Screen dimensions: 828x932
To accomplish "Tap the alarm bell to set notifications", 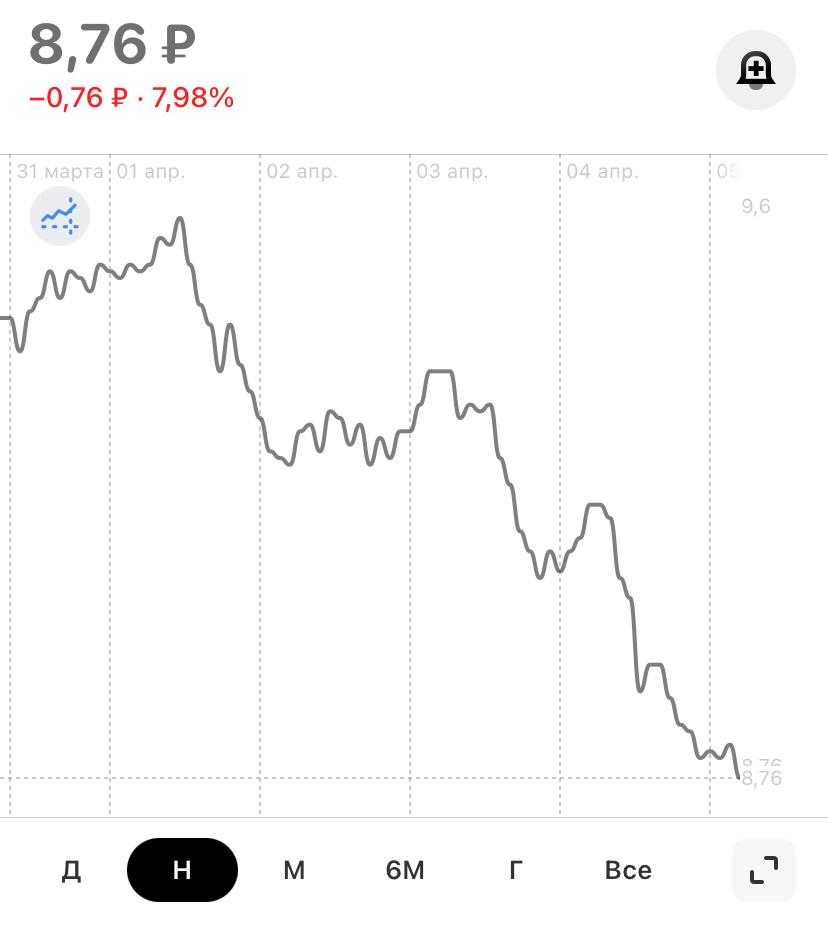I will tap(756, 70).
